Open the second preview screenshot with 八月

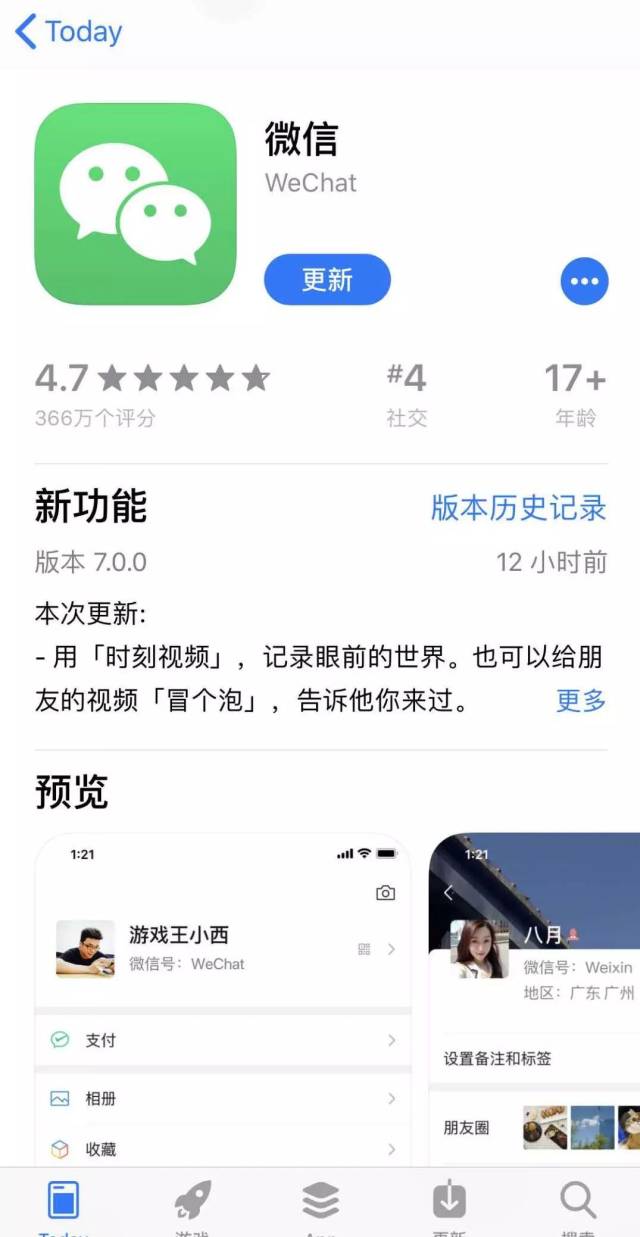535,1000
